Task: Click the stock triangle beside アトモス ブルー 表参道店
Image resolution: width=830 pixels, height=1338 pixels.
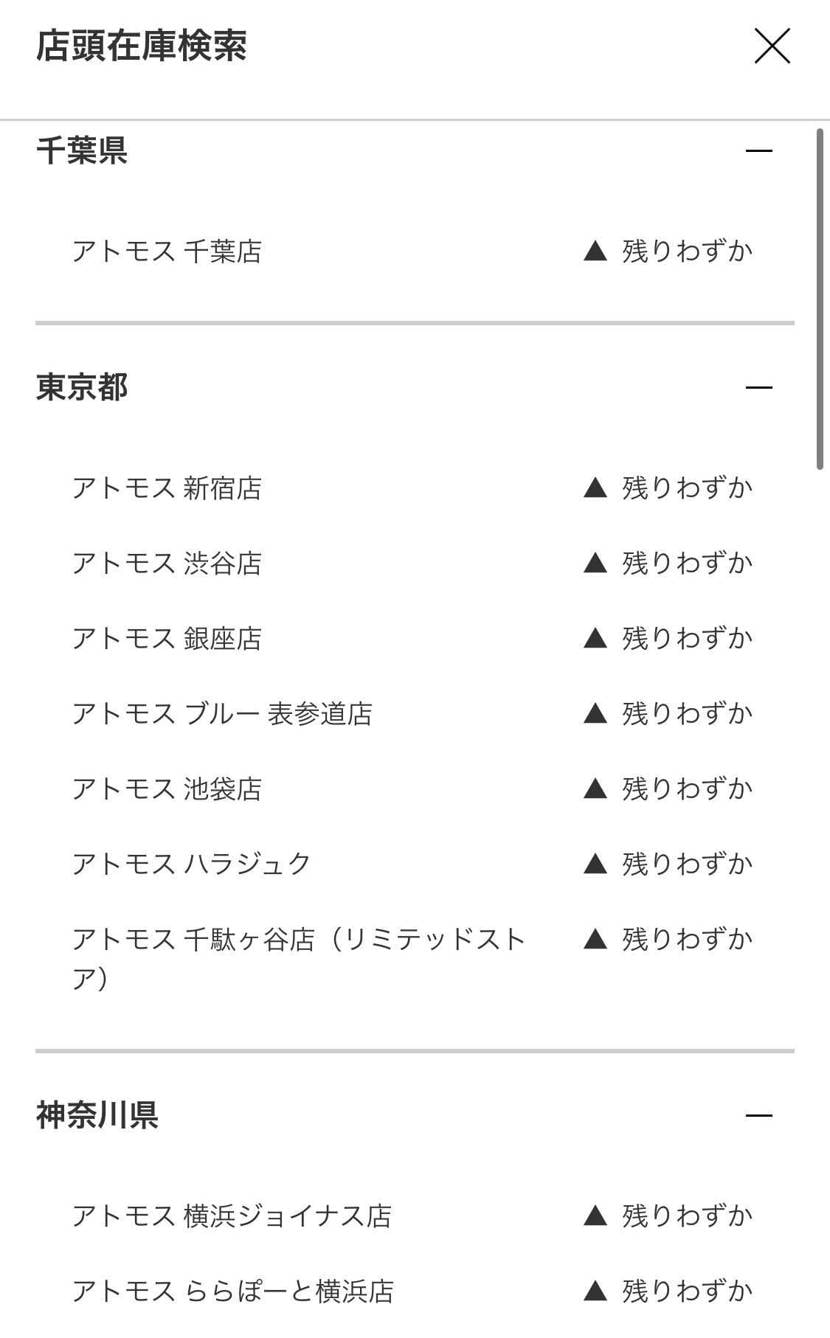Action: coord(596,713)
